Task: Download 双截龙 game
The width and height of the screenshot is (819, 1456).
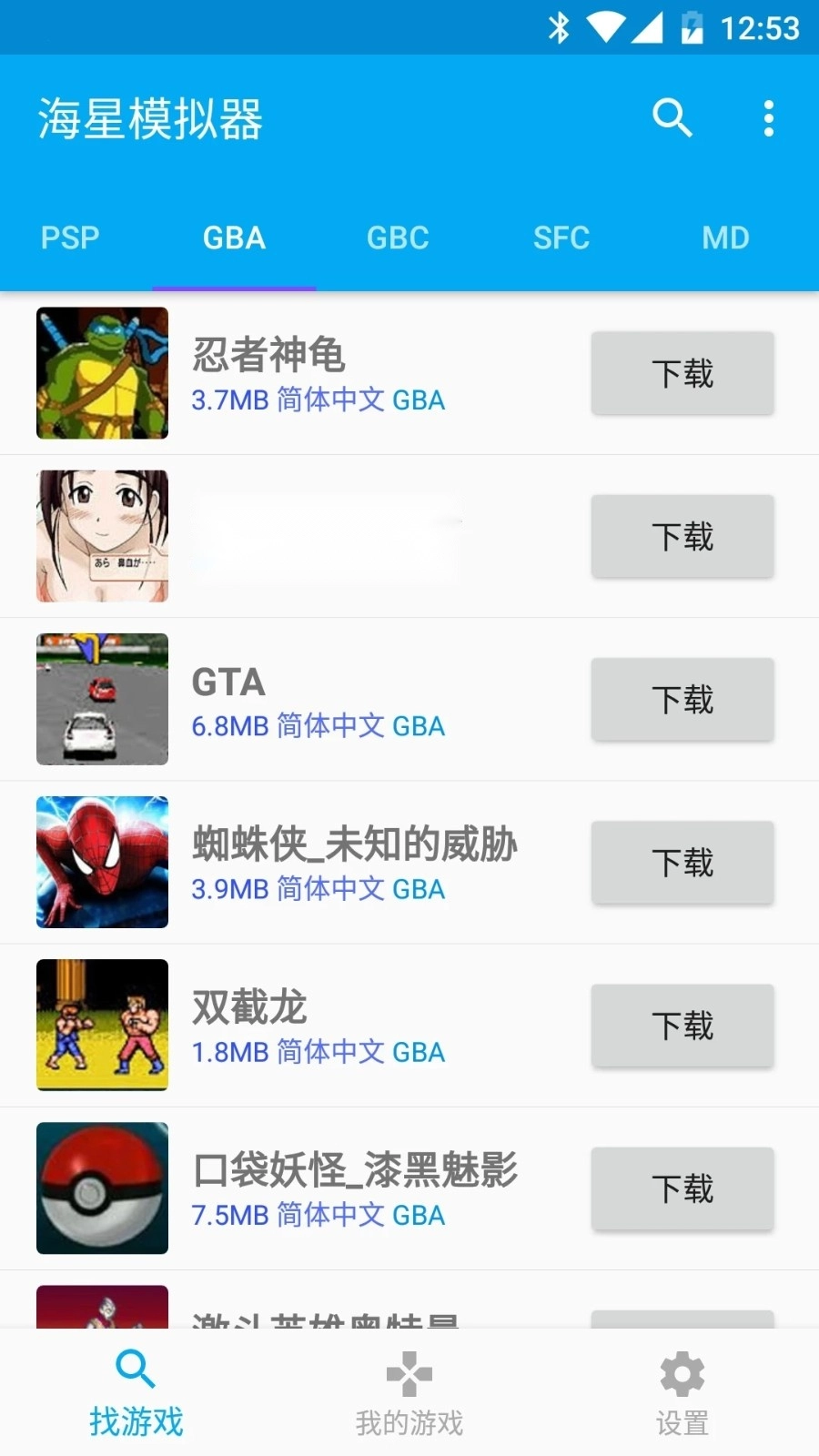Action: (682, 1025)
